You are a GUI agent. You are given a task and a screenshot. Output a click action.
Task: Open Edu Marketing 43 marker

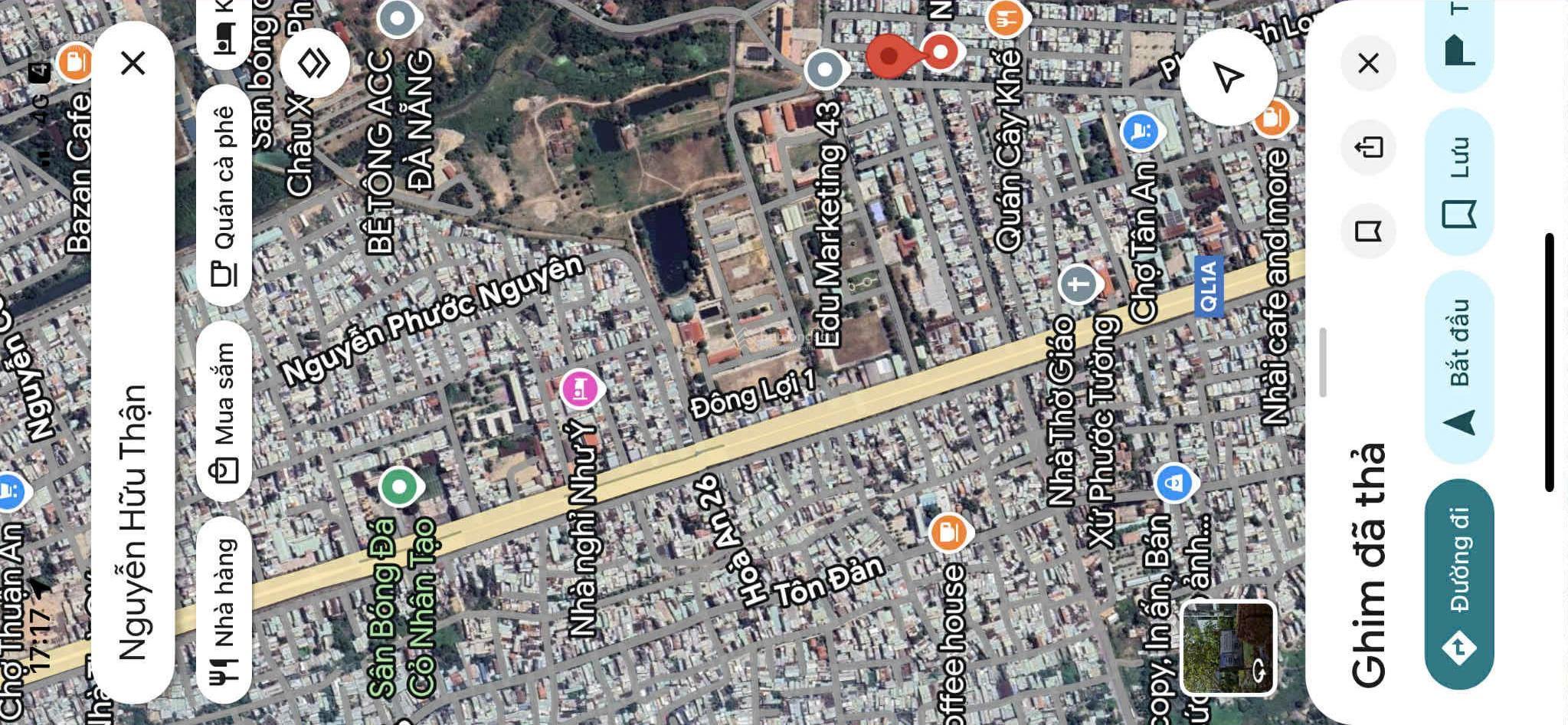pyautogui.click(x=824, y=69)
